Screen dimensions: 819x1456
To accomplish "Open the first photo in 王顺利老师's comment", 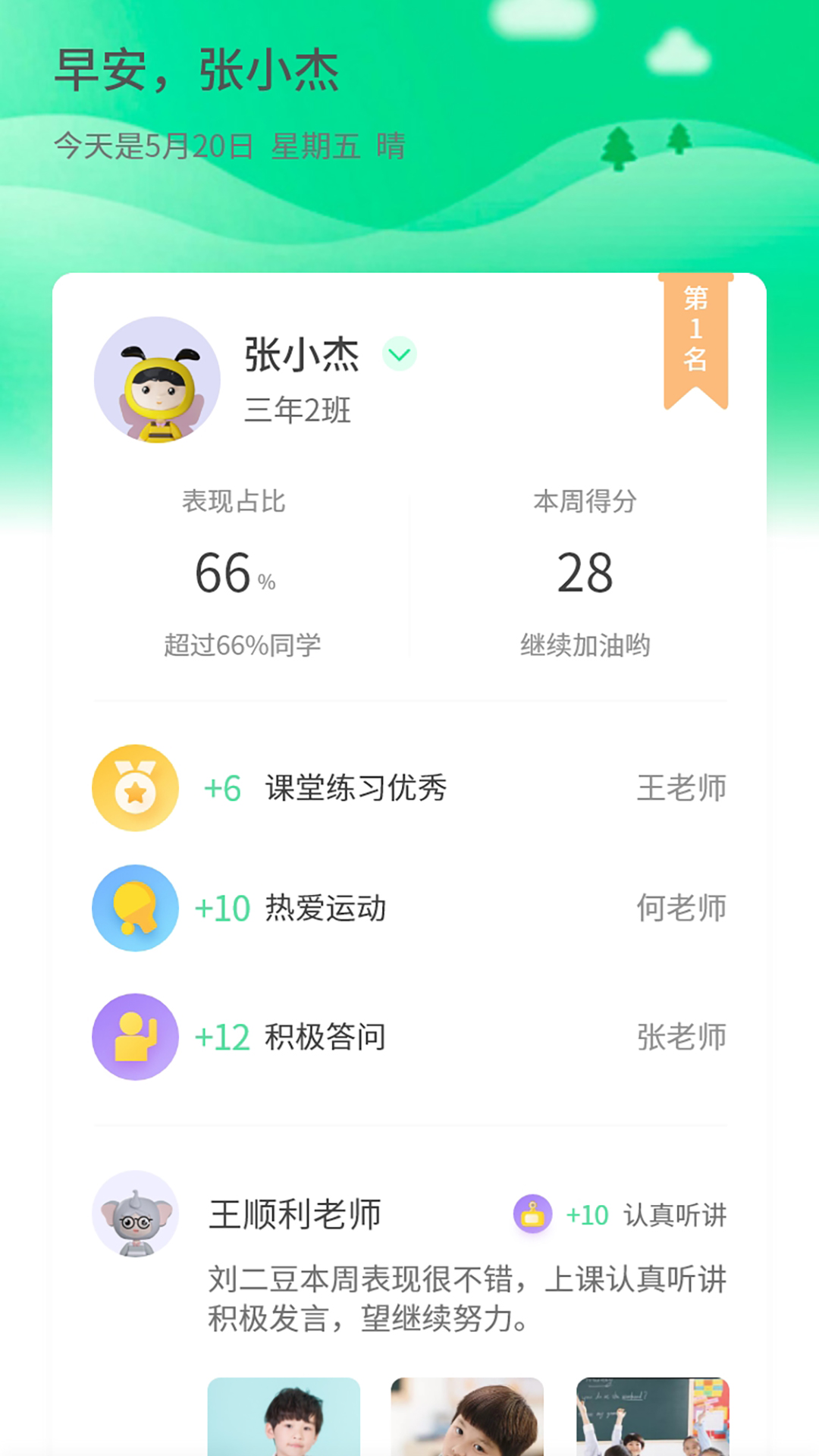I will [284, 1415].
